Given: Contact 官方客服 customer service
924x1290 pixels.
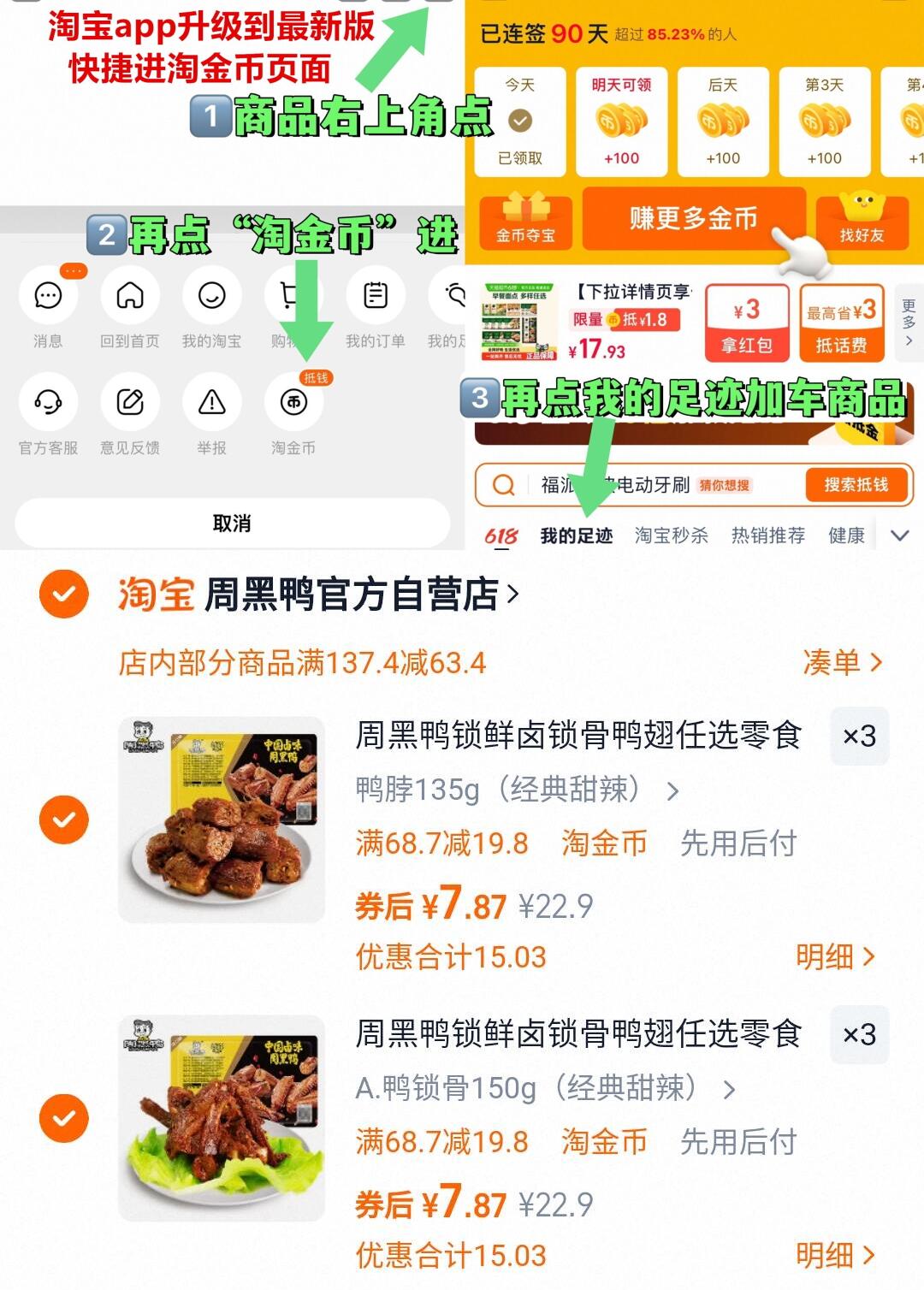Looking at the screenshot, I should [49, 400].
